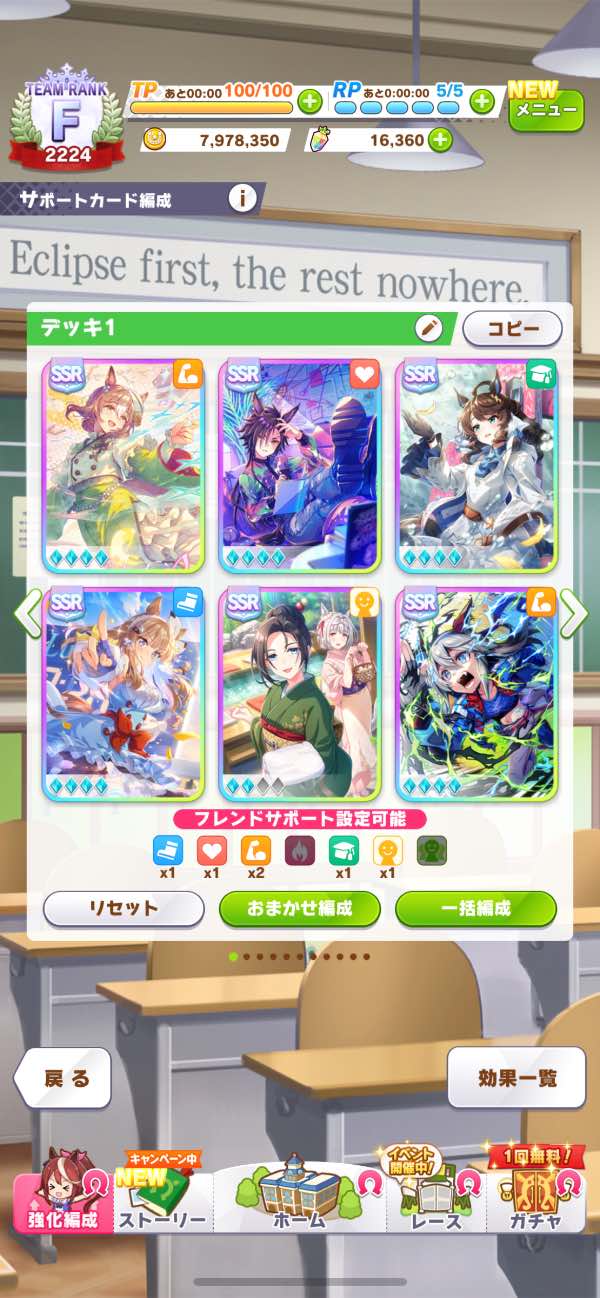
Task: Tap the コピー button
Action: tap(512, 328)
